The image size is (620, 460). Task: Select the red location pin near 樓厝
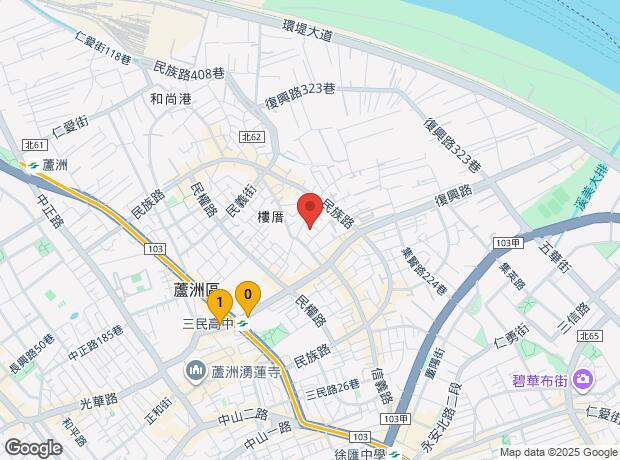tap(311, 209)
